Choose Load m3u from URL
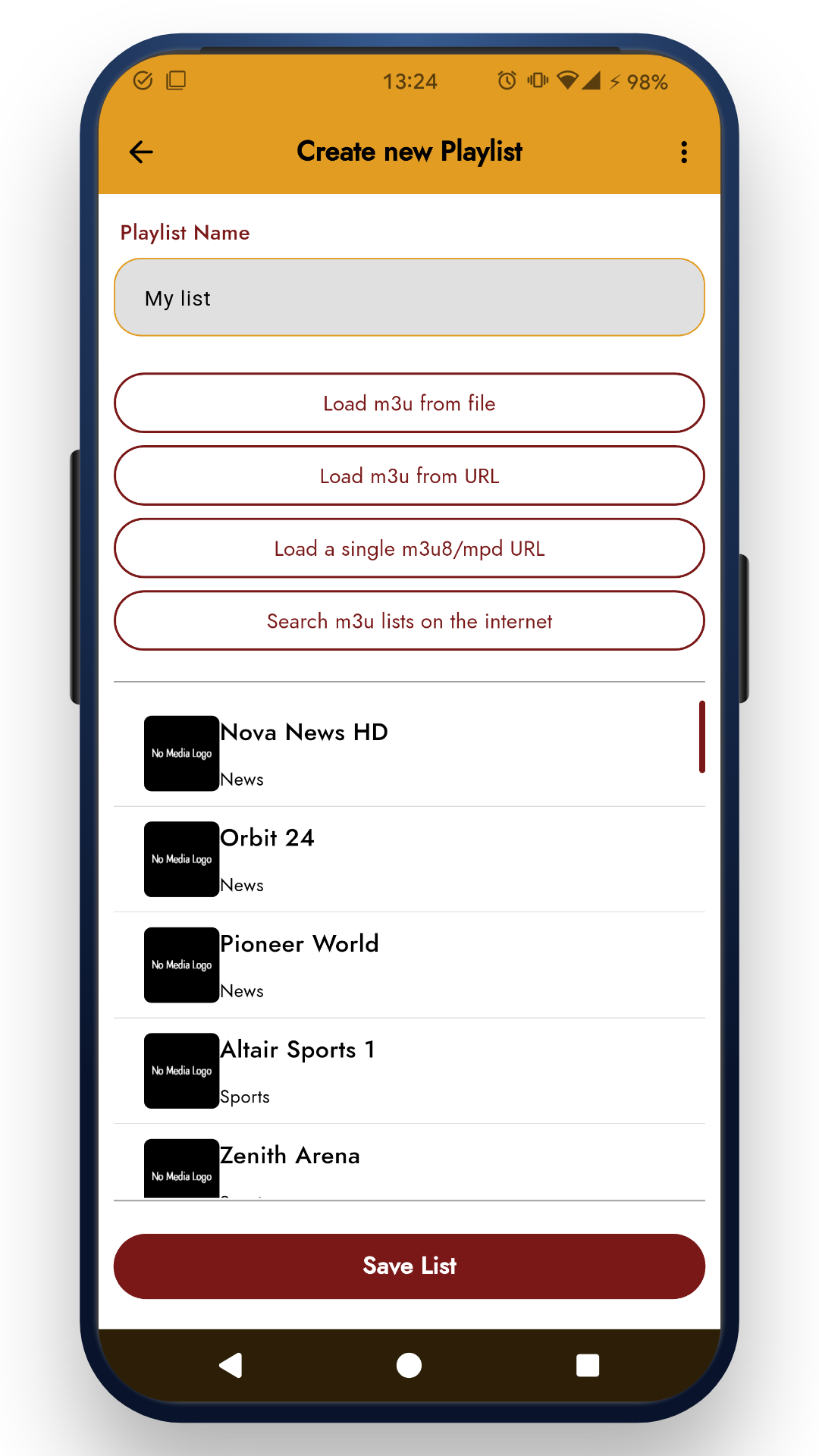 coord(409,476)
